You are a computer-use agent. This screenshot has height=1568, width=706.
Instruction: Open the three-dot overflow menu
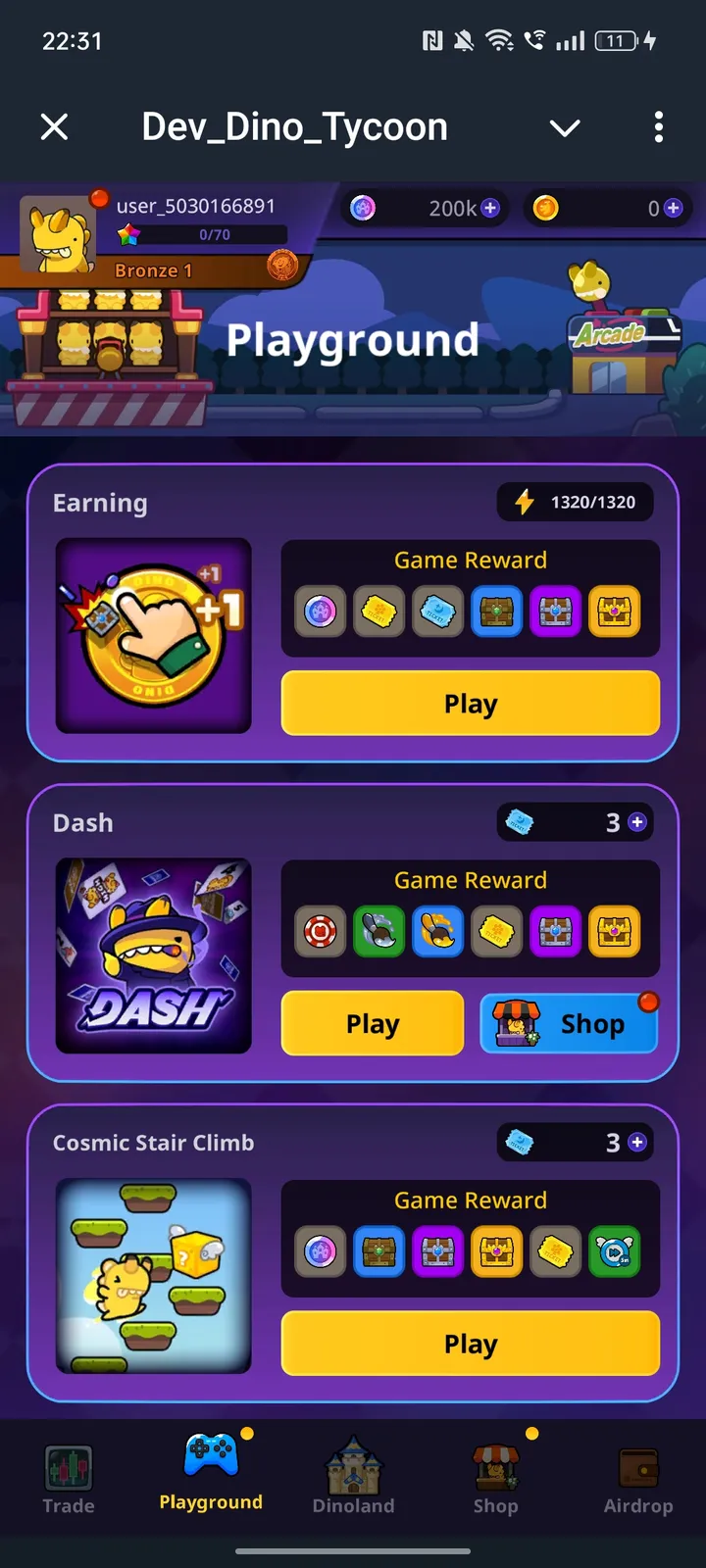point(658,126)
